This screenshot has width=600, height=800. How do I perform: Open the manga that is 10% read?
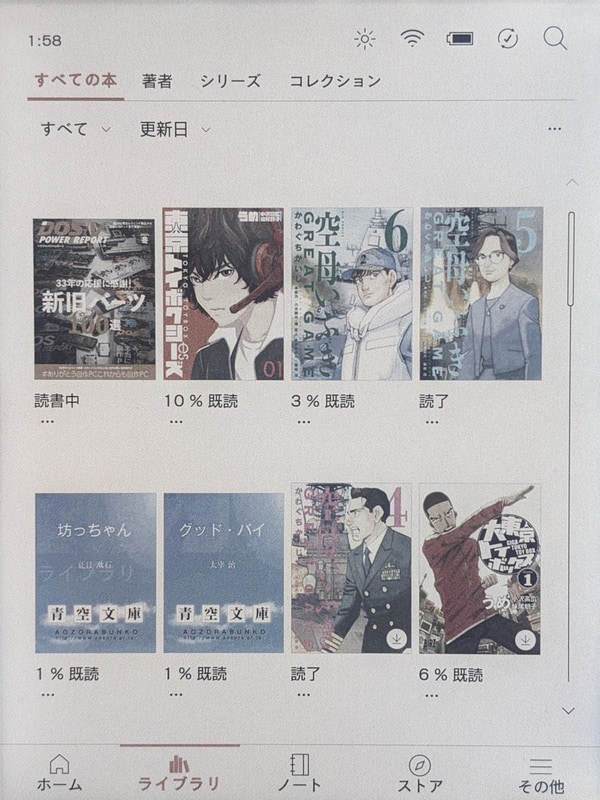click(x=223, y=294)
